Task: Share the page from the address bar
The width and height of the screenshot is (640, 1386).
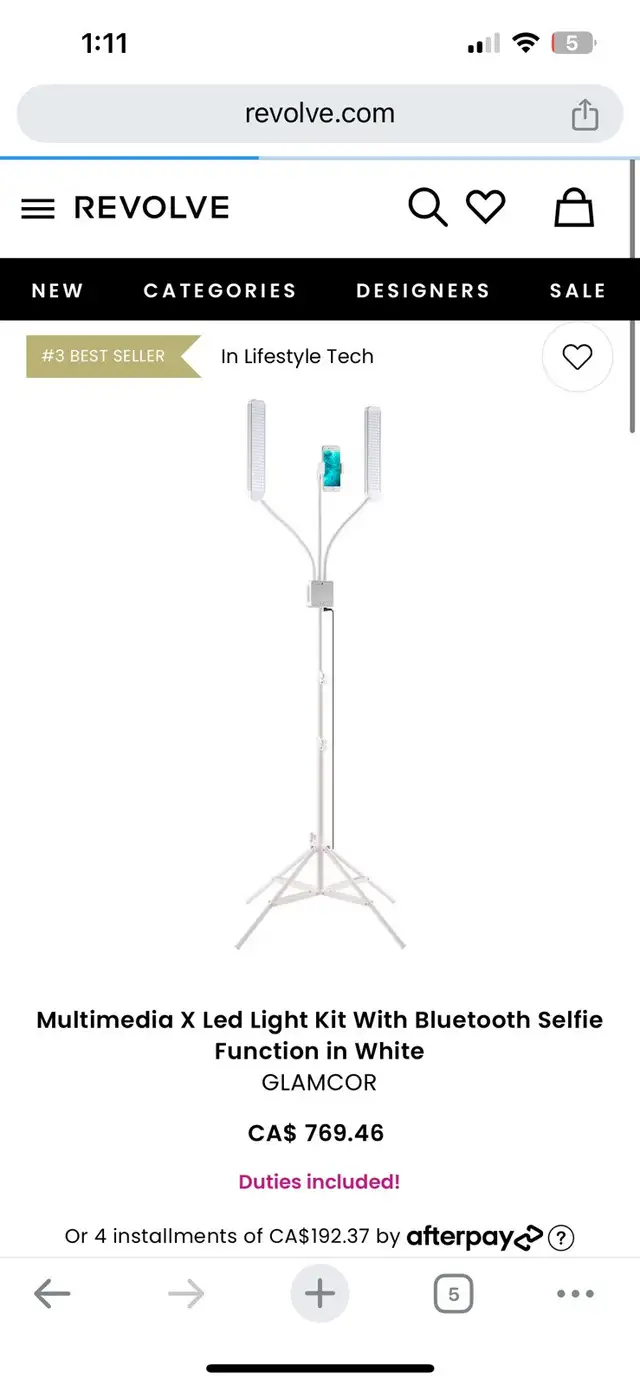Action: click(584, 114)
